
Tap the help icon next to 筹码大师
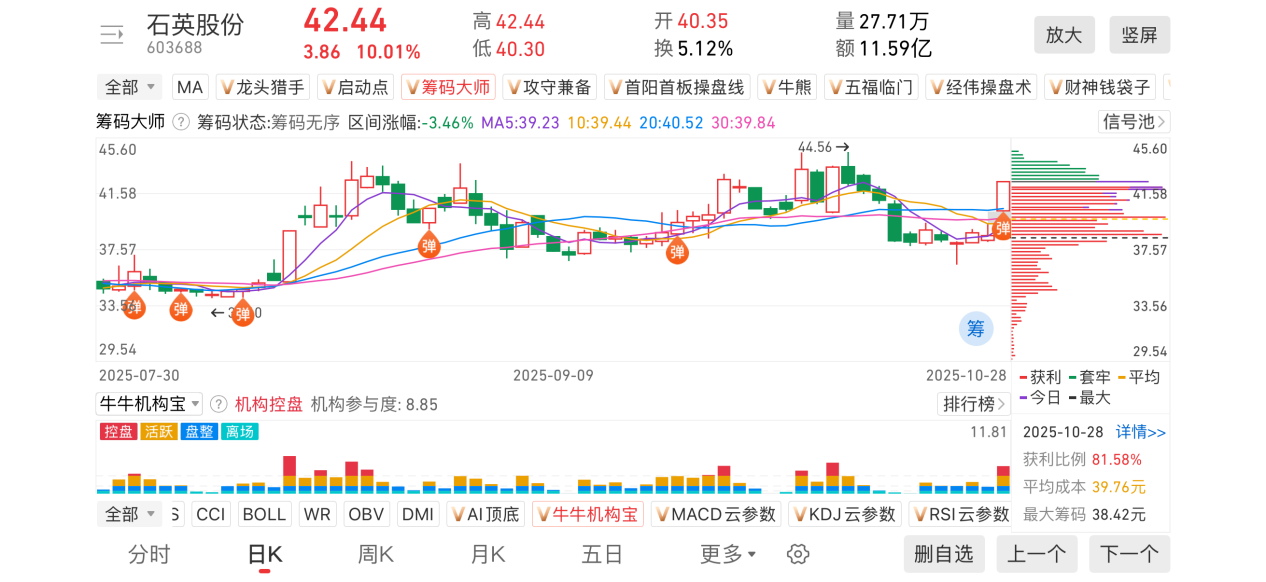(181, 122)
